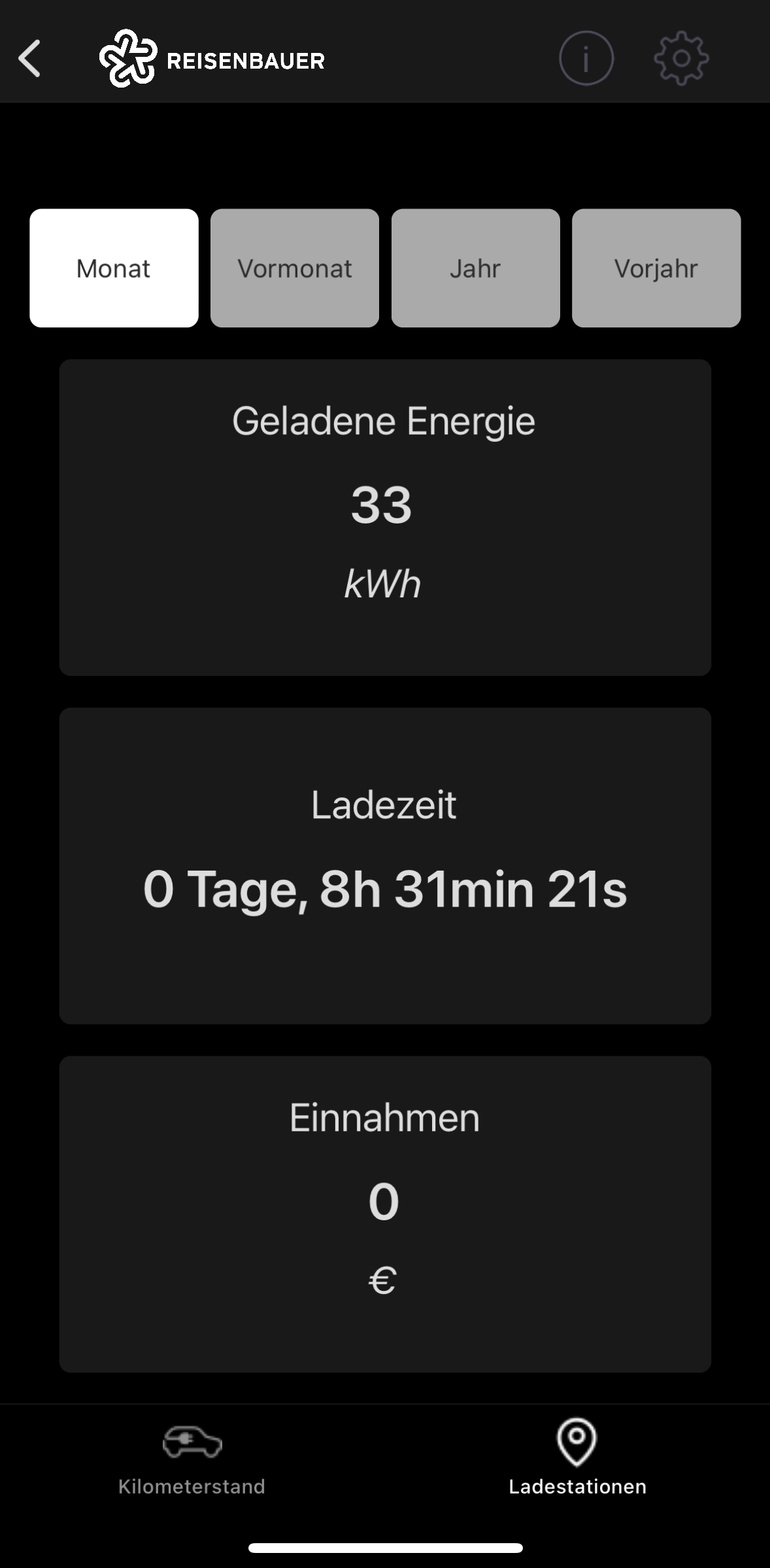Switch to the Vorjahr view

pos(656,268)
